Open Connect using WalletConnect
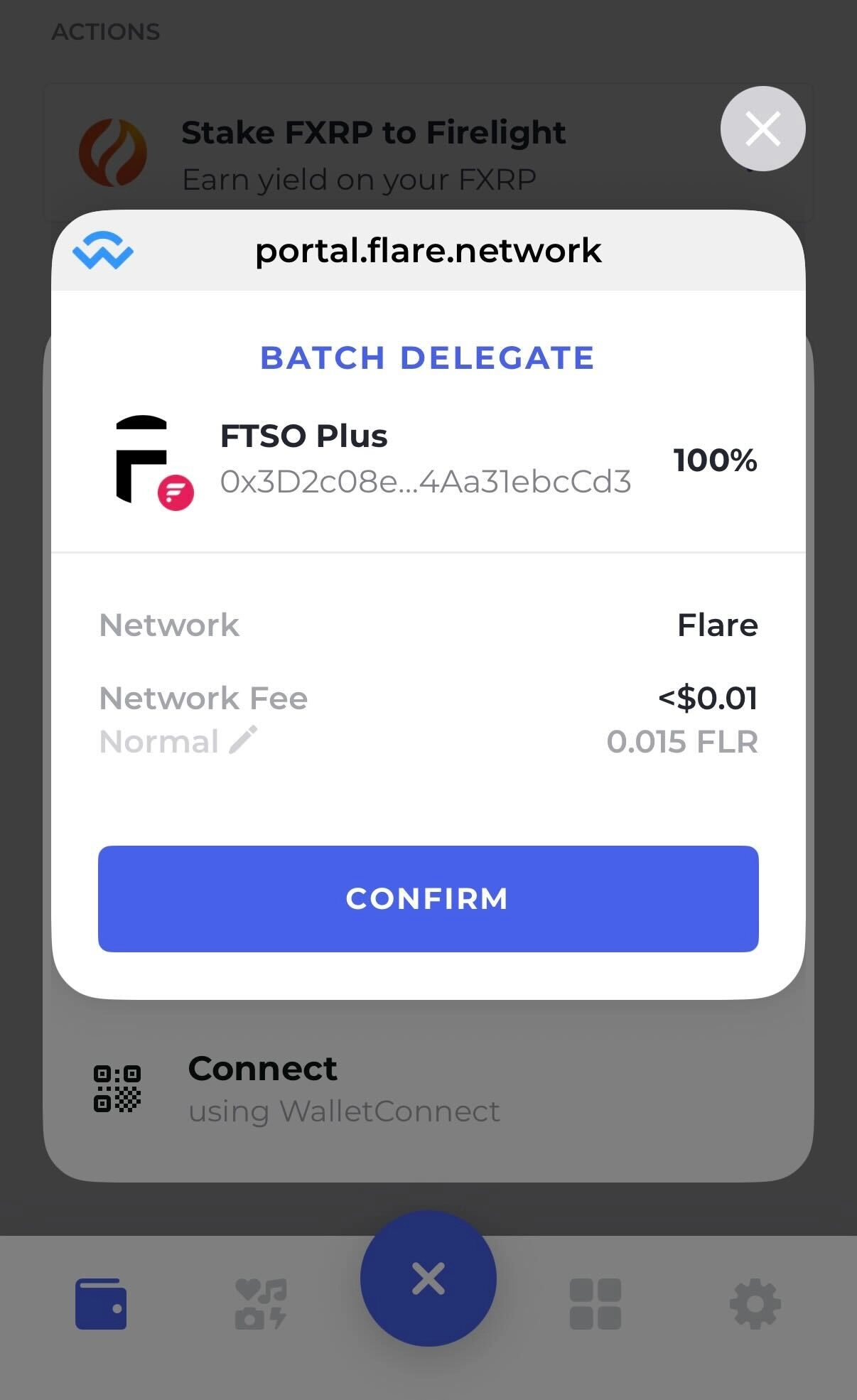Image resolution: width=857 pixels, height=1400 pixels. [x=298, y=1088]
